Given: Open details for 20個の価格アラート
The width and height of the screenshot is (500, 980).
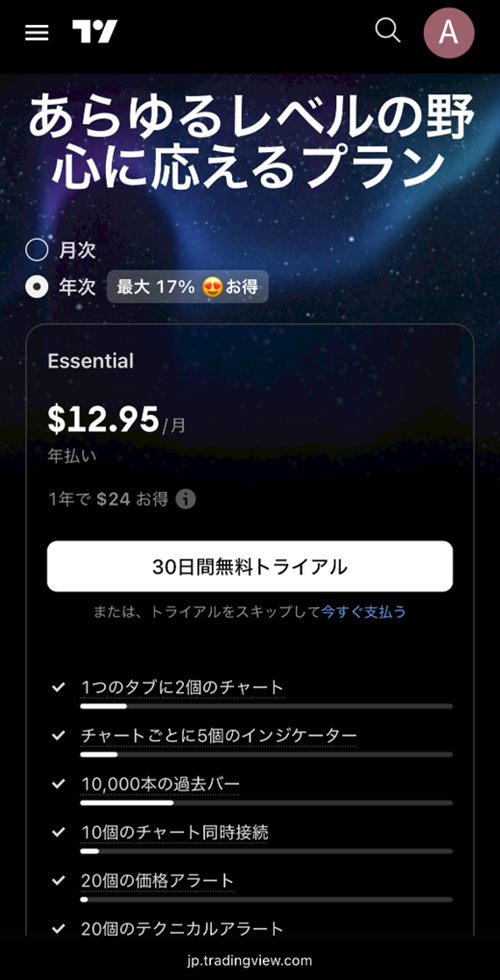Looking at the screenshot, I should [x=157, y=881].
